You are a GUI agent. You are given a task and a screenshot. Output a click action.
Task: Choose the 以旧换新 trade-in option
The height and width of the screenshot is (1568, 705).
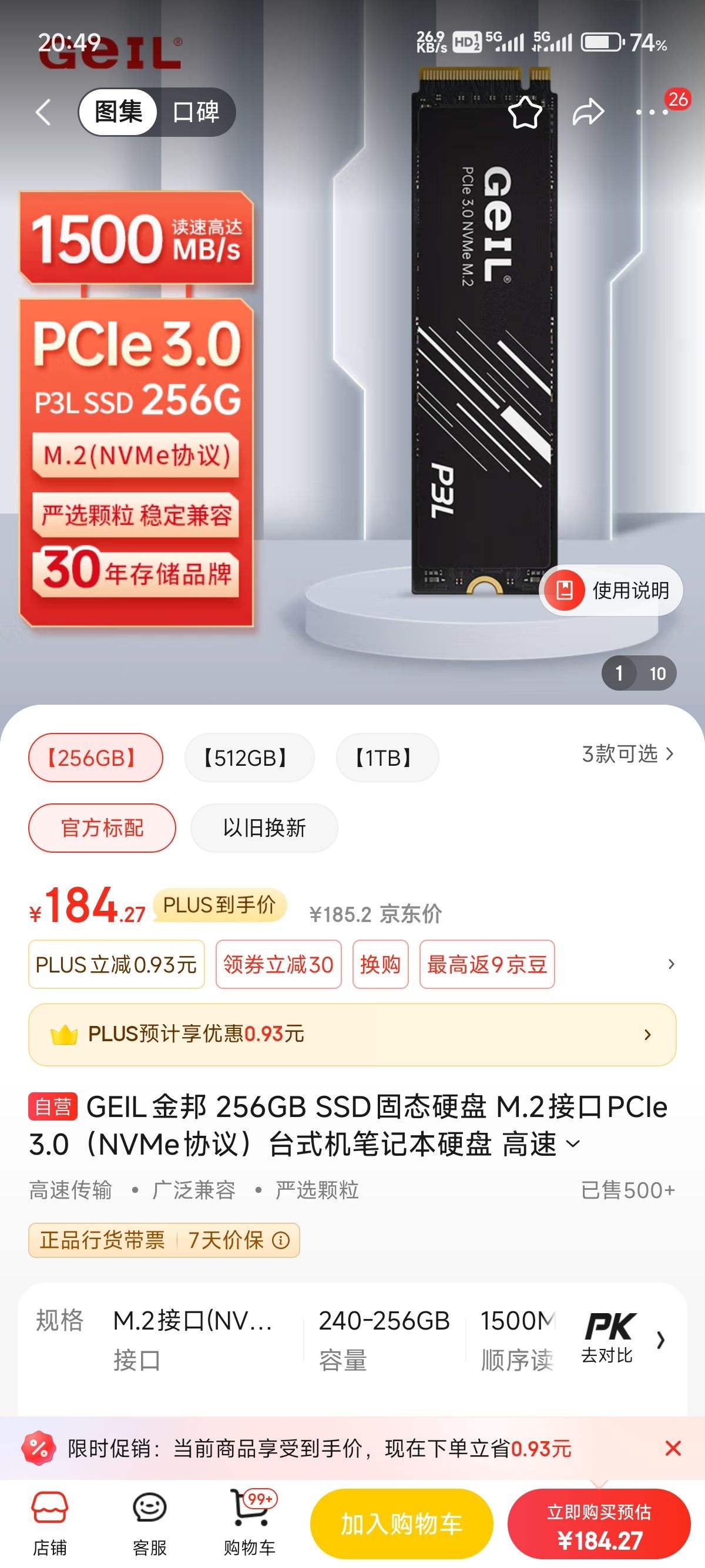click(x=264, y=828)
